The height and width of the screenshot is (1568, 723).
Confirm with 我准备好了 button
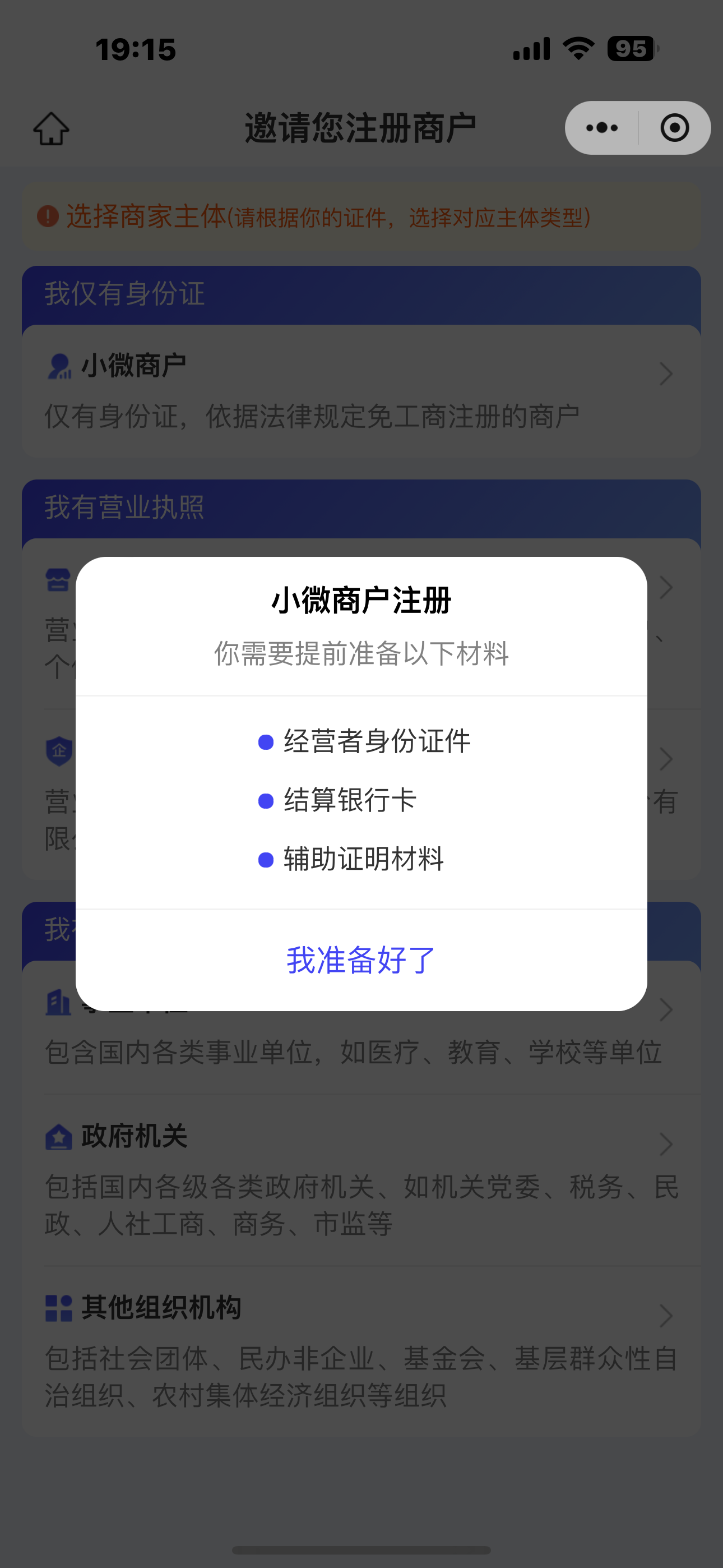coord(361,960)
